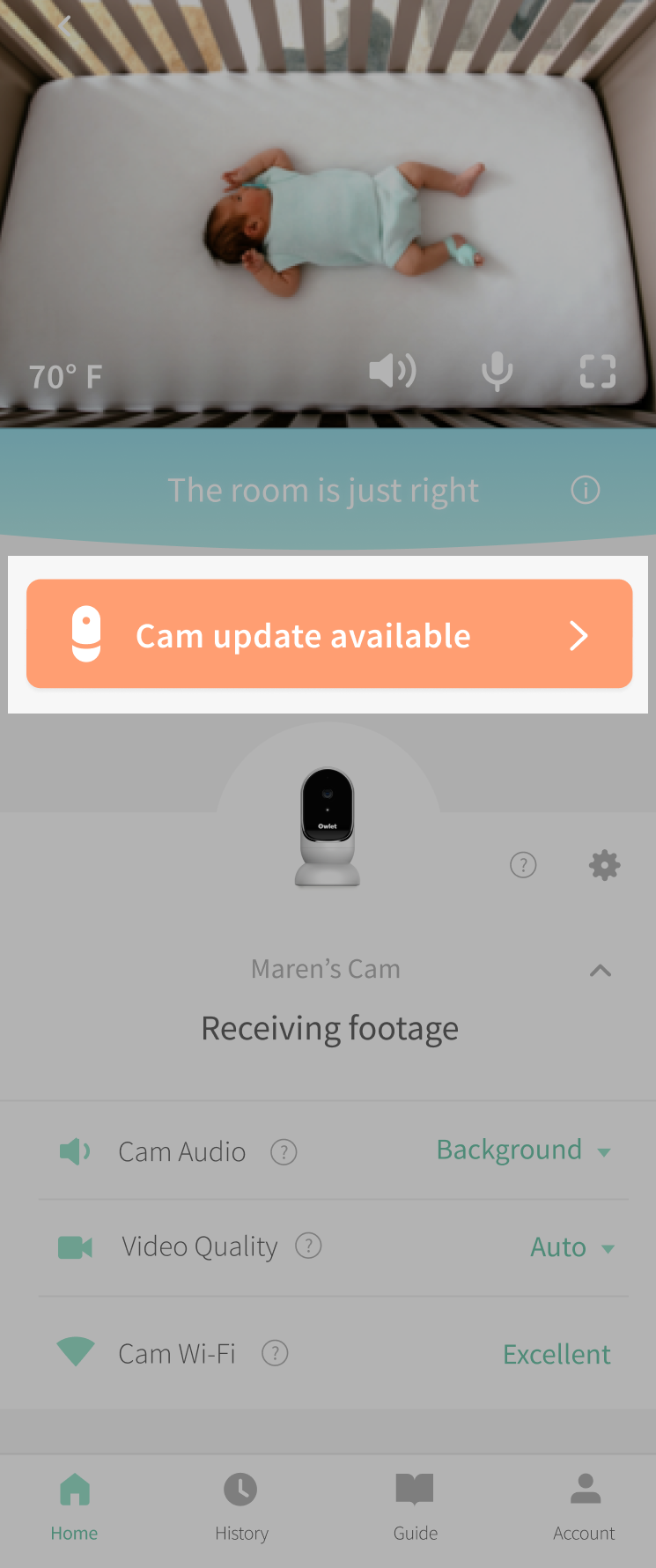Open the Cam update available banner
The height and width of the screenshot is (1568, 656).
tap(329, 634)
